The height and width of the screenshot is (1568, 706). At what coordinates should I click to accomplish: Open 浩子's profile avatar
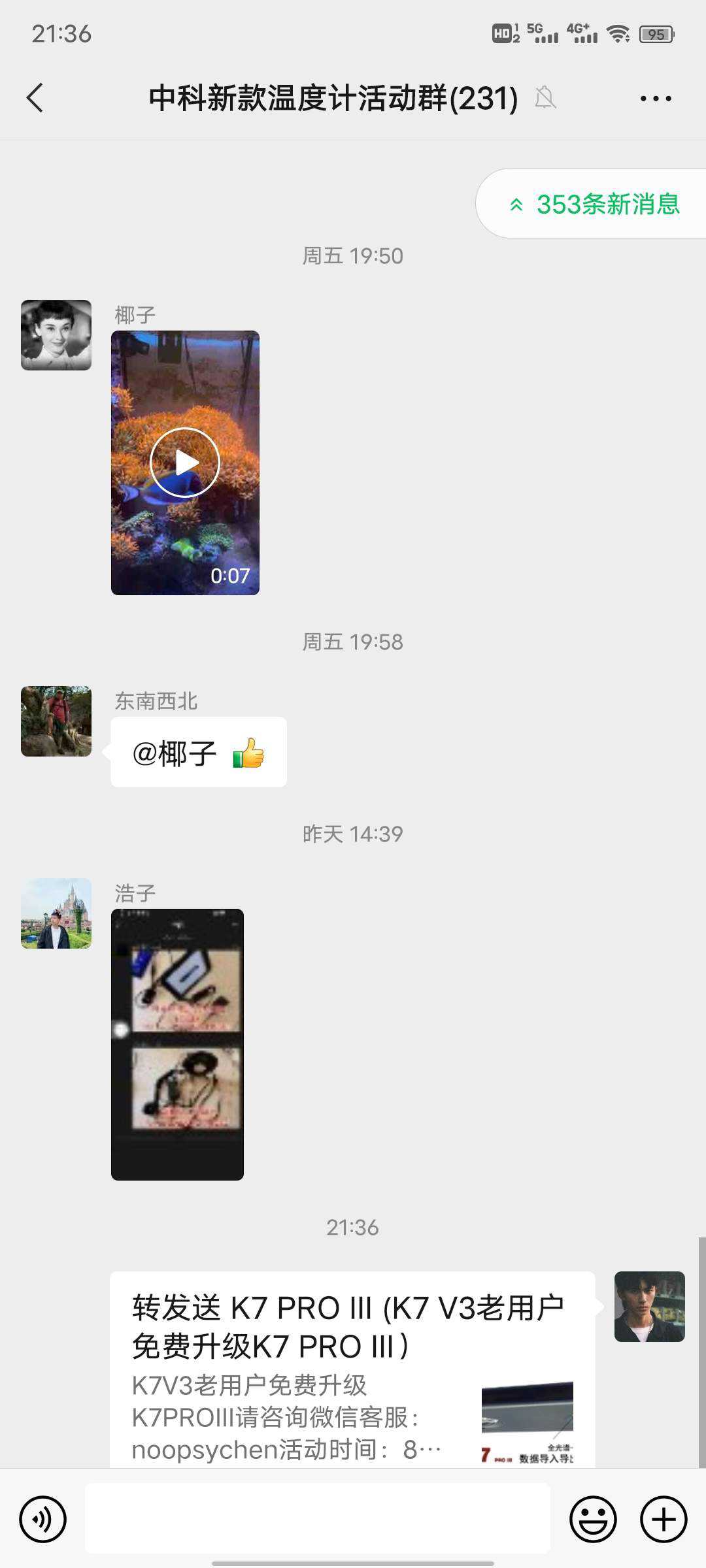click(x=56, y=913)
